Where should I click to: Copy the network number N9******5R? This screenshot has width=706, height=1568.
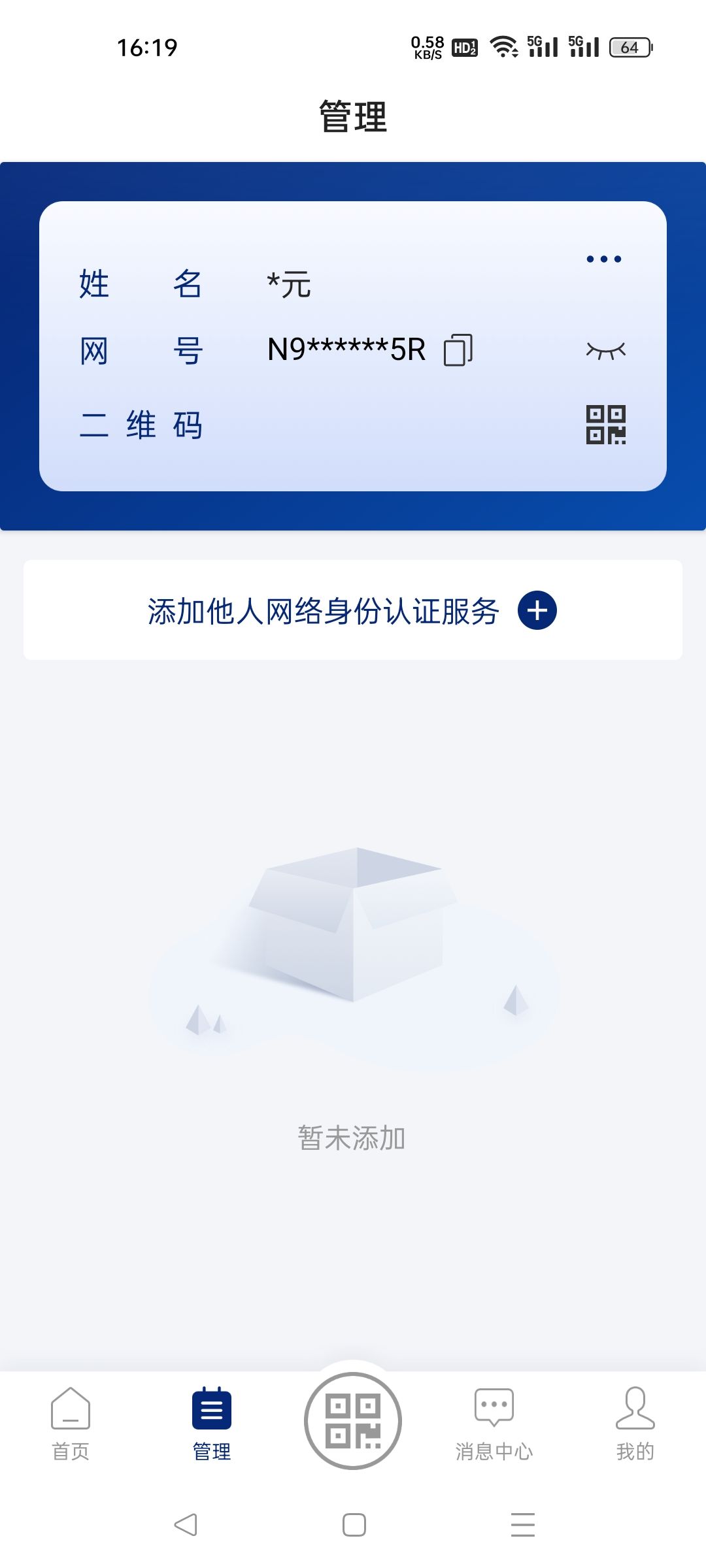(458, 350)
